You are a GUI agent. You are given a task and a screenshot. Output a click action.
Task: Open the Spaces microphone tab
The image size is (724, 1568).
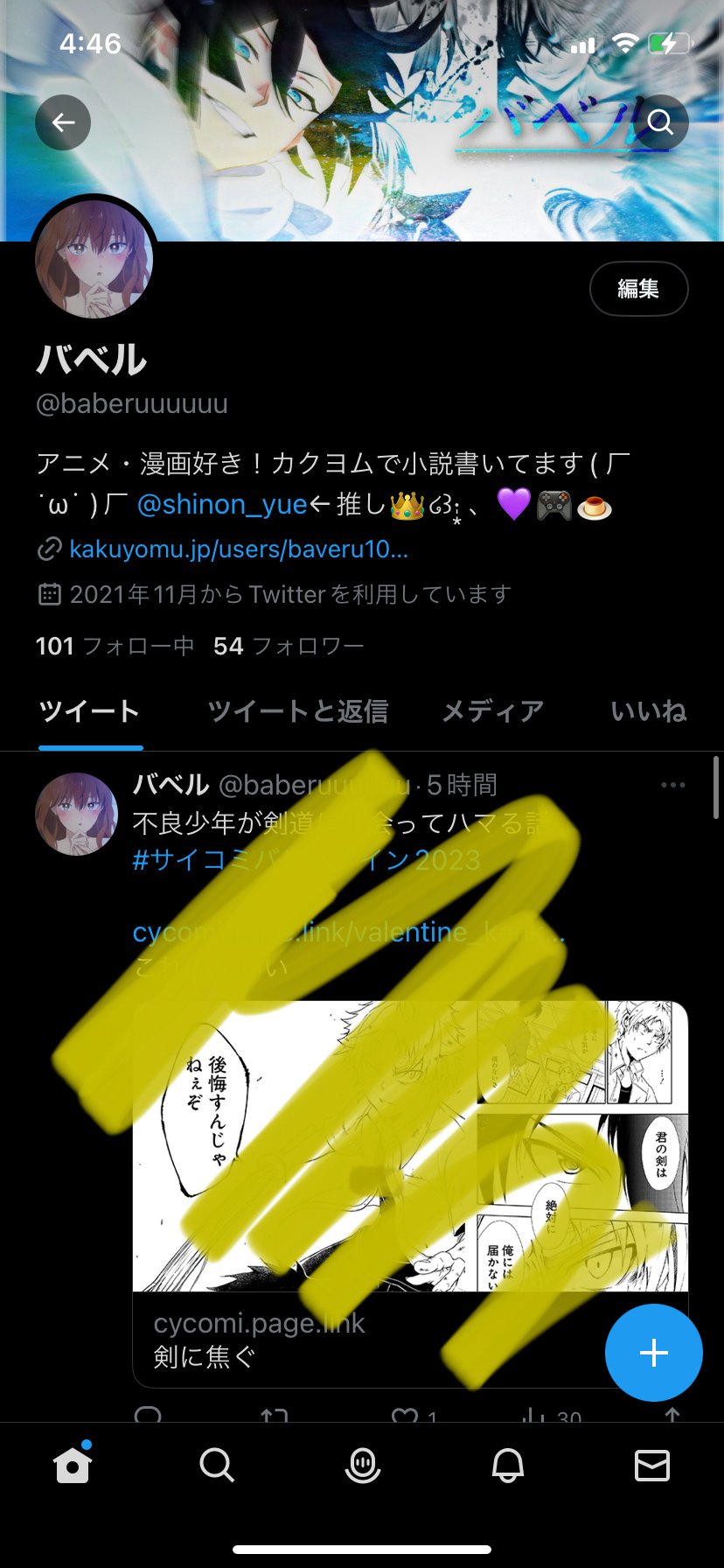coord(362,1465)
